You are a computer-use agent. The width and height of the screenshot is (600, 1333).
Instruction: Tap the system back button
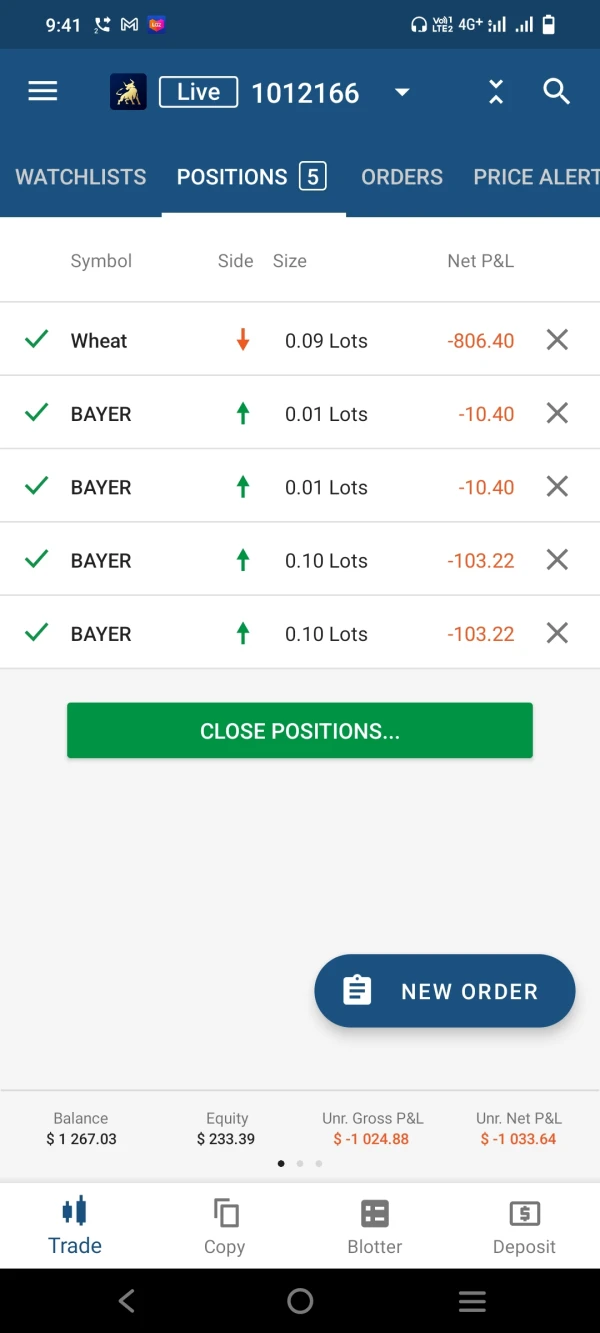(127, 1301)
